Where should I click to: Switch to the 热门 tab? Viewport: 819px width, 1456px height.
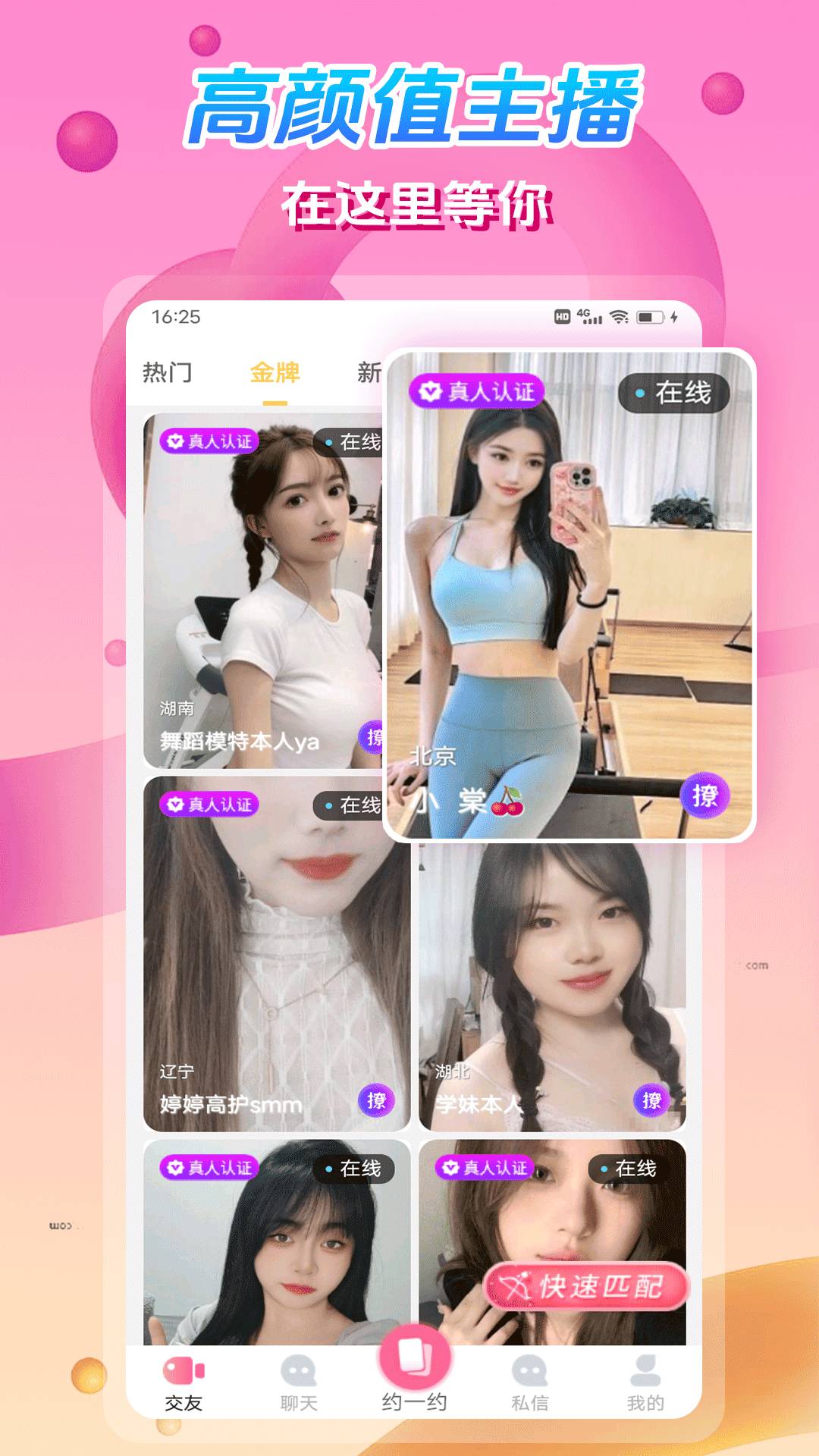(168, 372)
